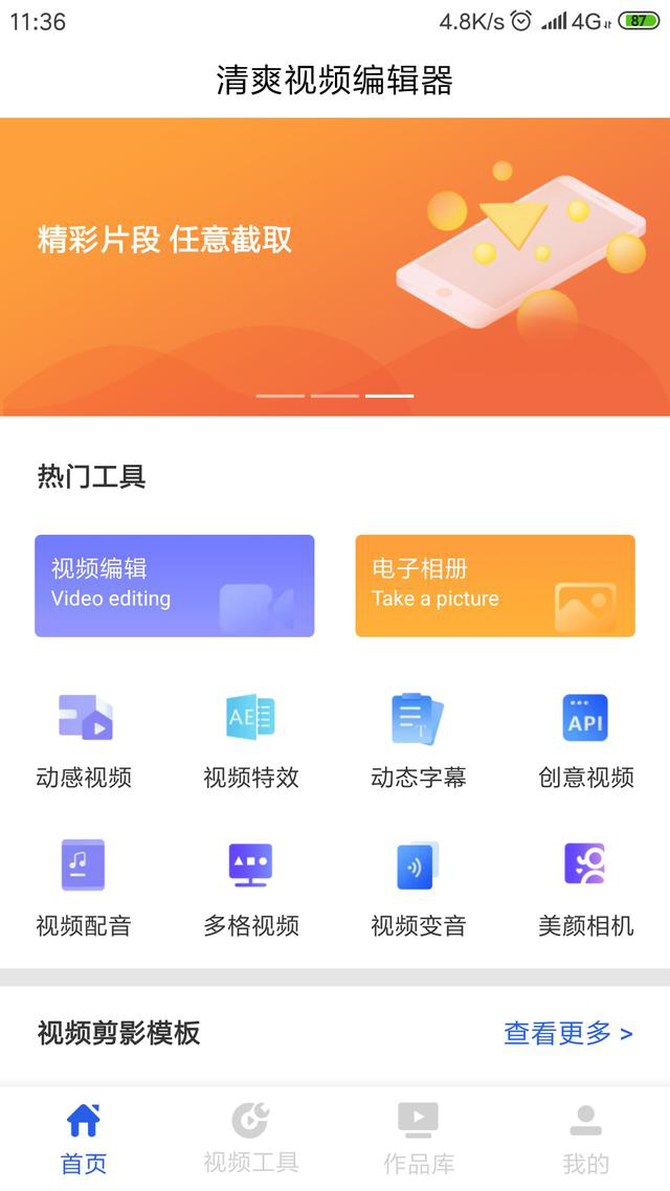
Task: Choose the 多格视频 grid video tool
Action: pyautogui.click(x=251, y=886)
